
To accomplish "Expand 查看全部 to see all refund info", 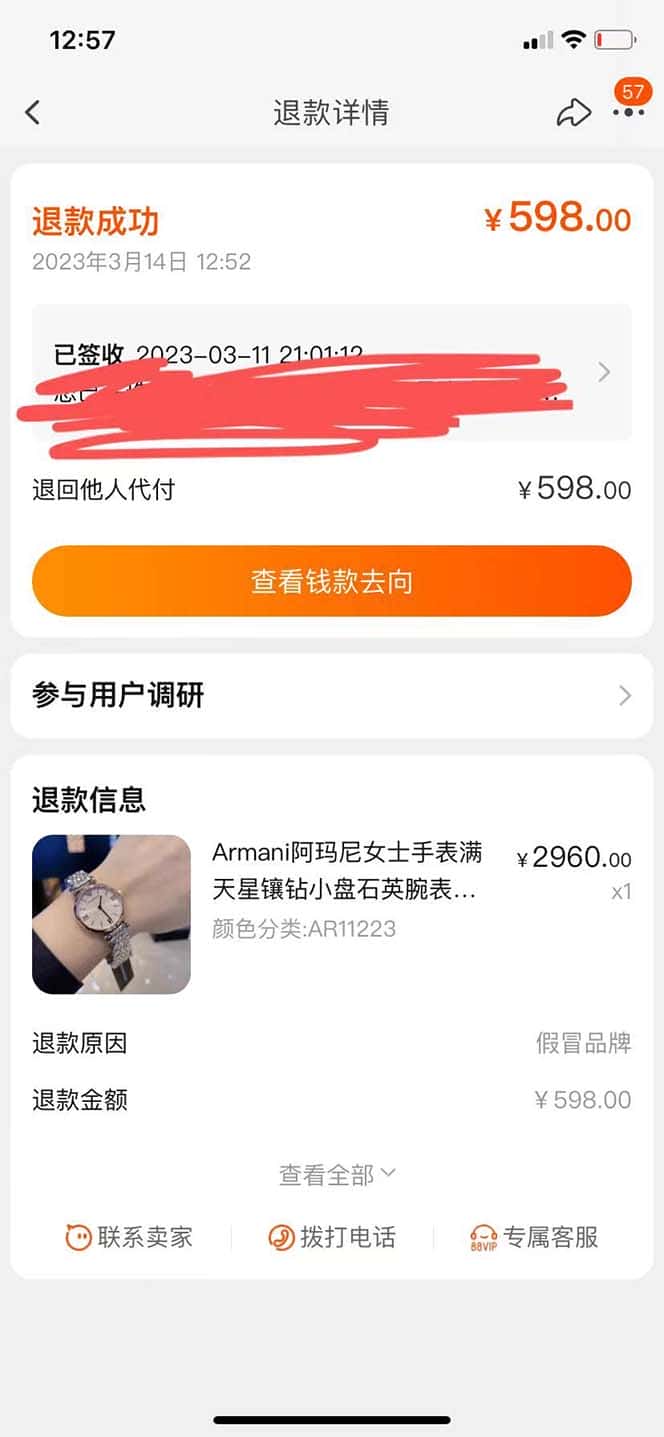I will click(336, 1174).
